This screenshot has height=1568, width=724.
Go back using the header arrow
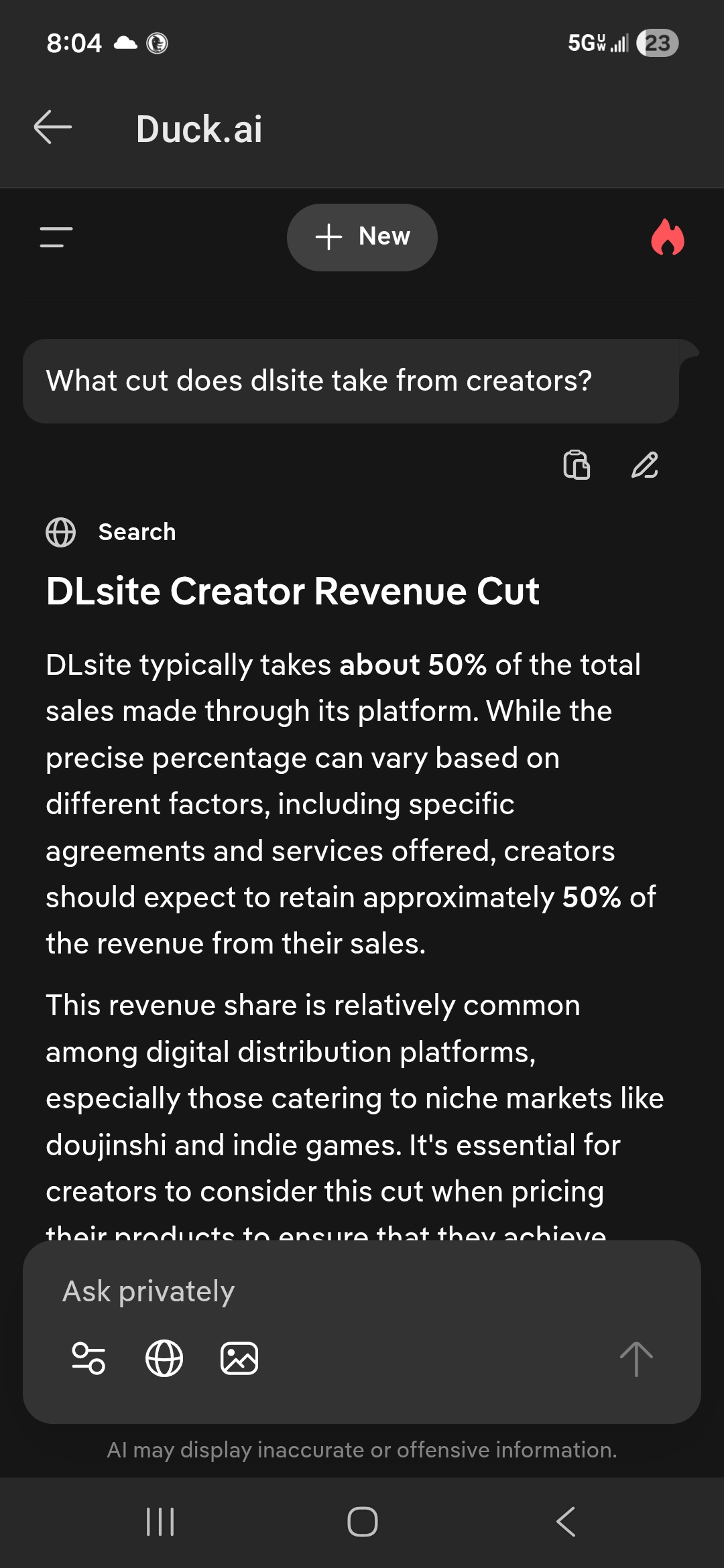click(x=53, y=127)
